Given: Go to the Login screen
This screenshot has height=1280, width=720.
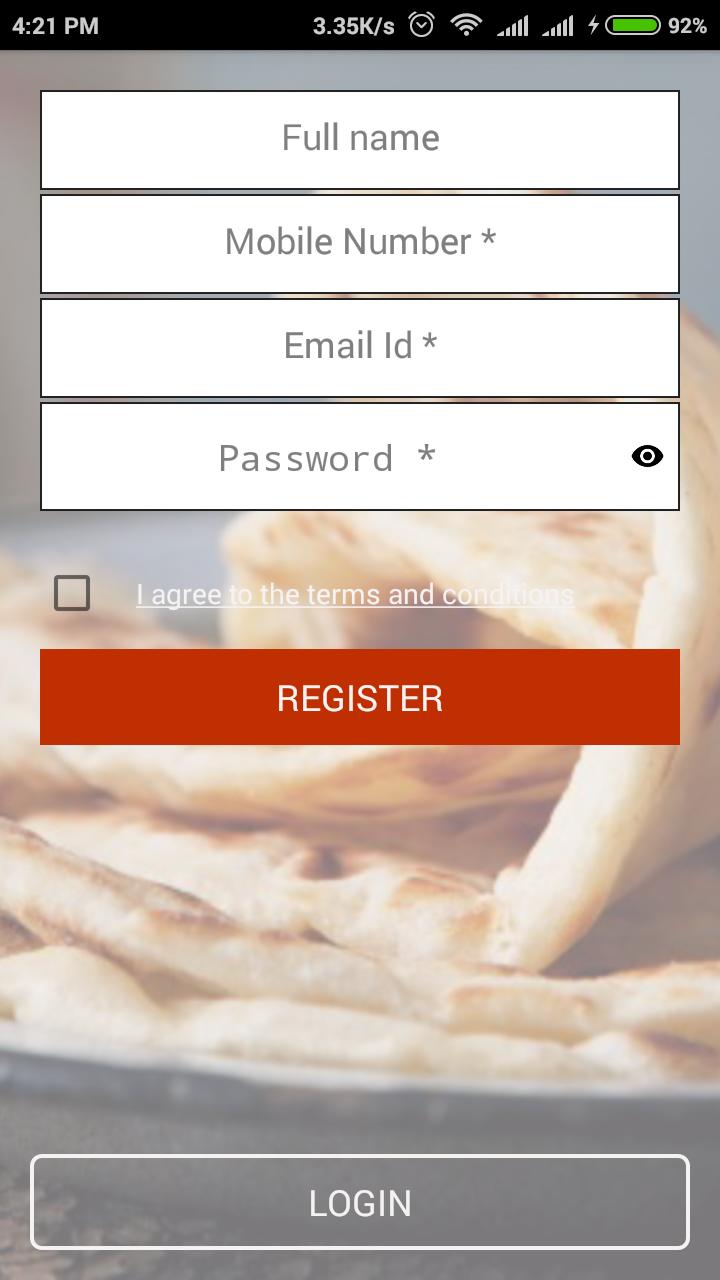Looking at the screenshot, I should point(360,1202).
